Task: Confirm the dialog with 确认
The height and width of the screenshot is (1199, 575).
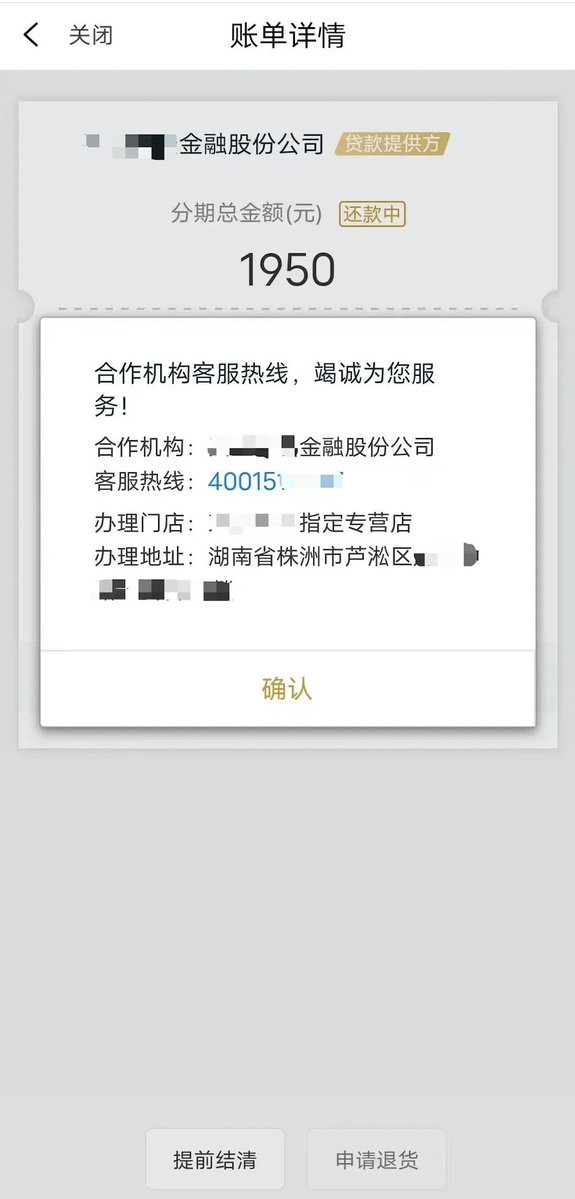Action: point(288,688)
